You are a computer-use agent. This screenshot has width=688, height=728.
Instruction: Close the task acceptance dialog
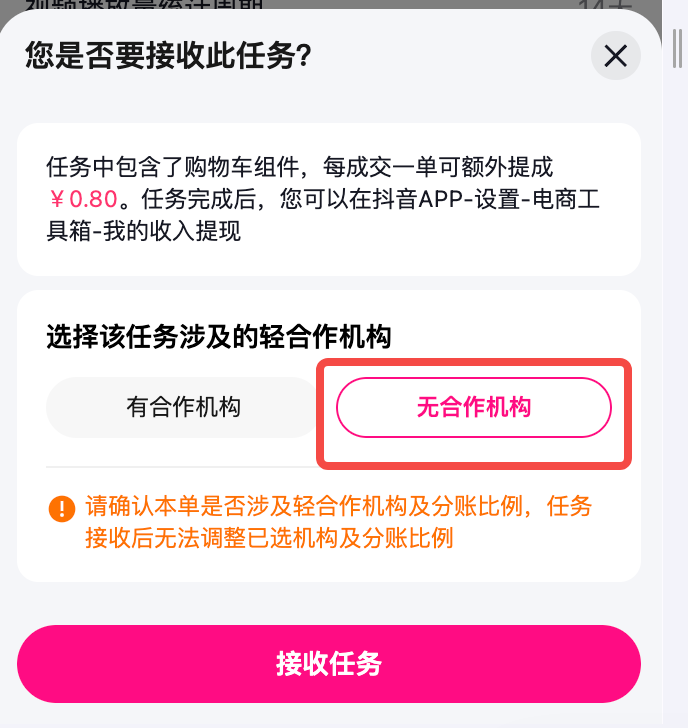click(x=615, y=56)
